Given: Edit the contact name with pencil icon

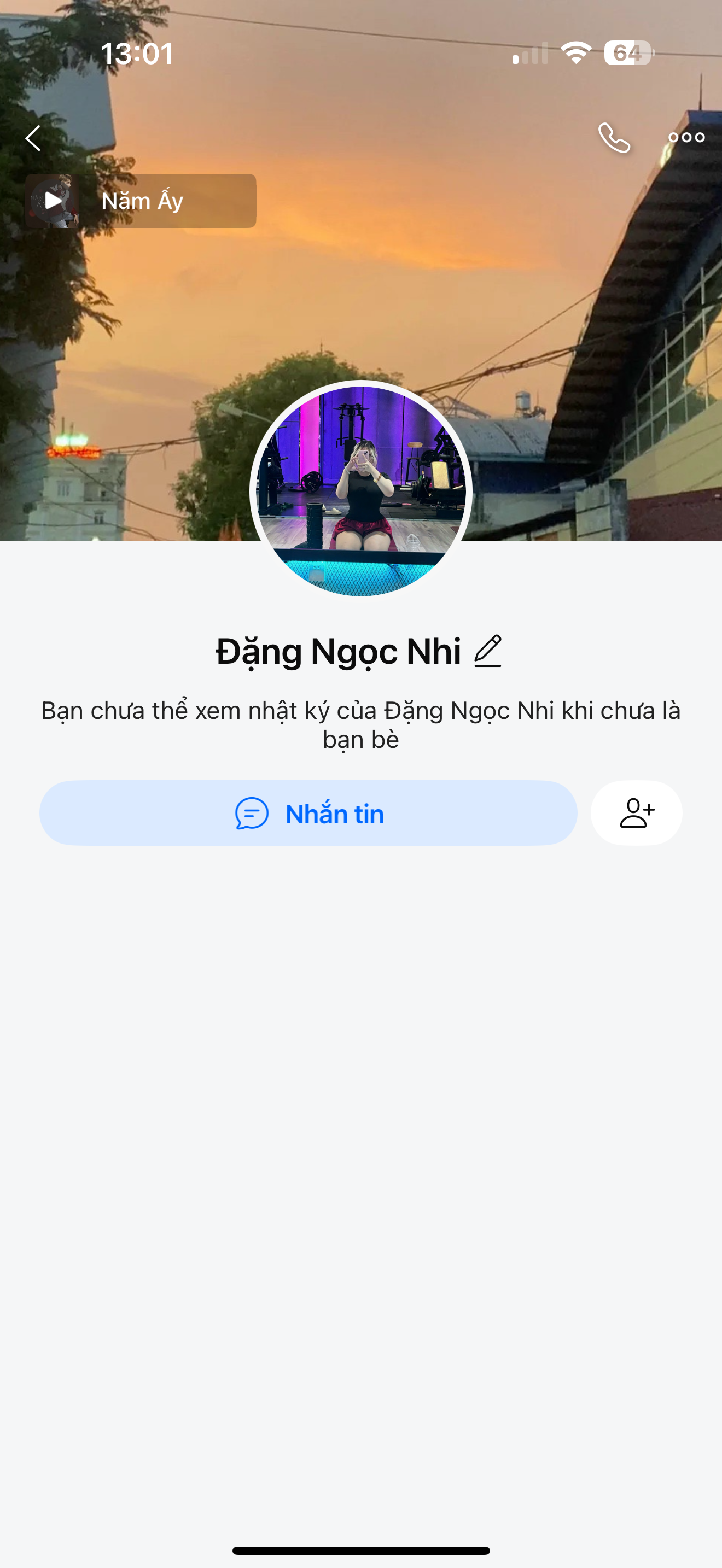Looking at the screenshot, I should (488, 651).
